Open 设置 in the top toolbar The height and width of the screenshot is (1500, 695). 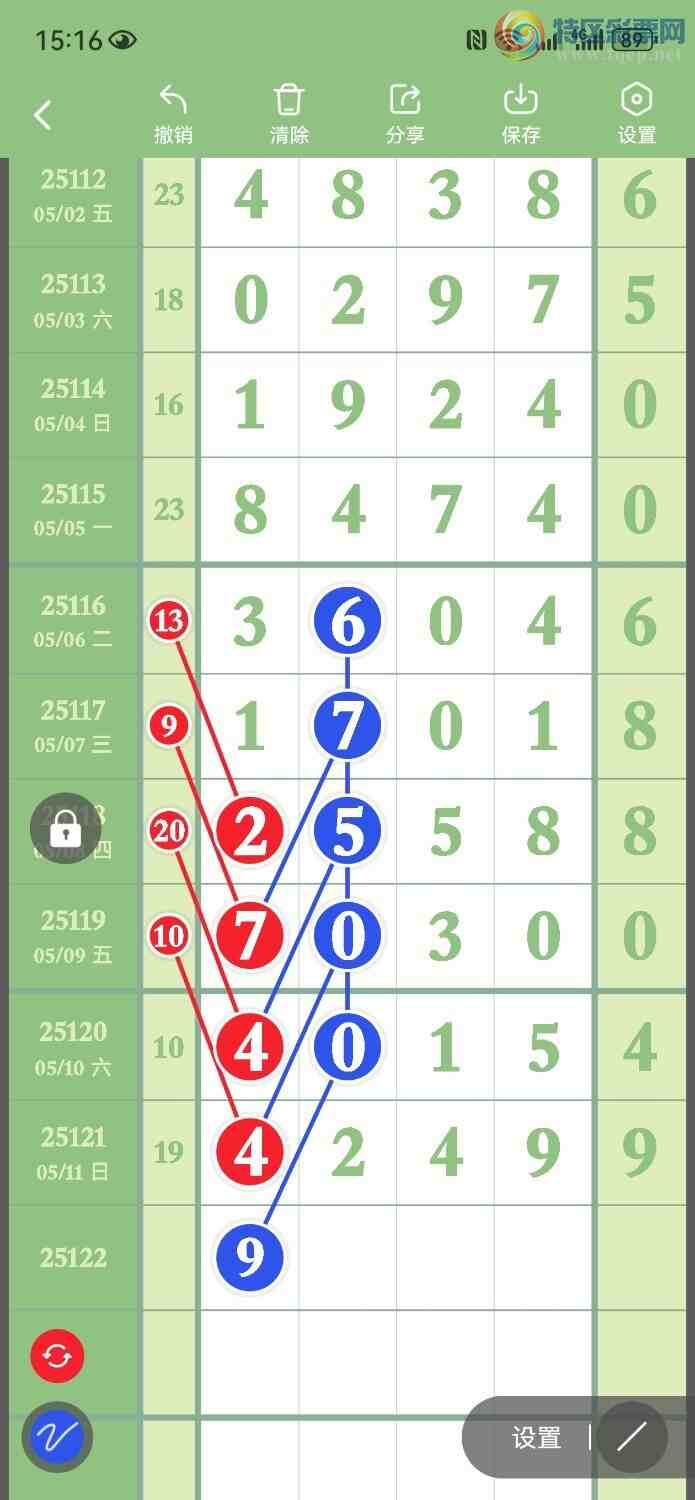click(x=637, y=114)
